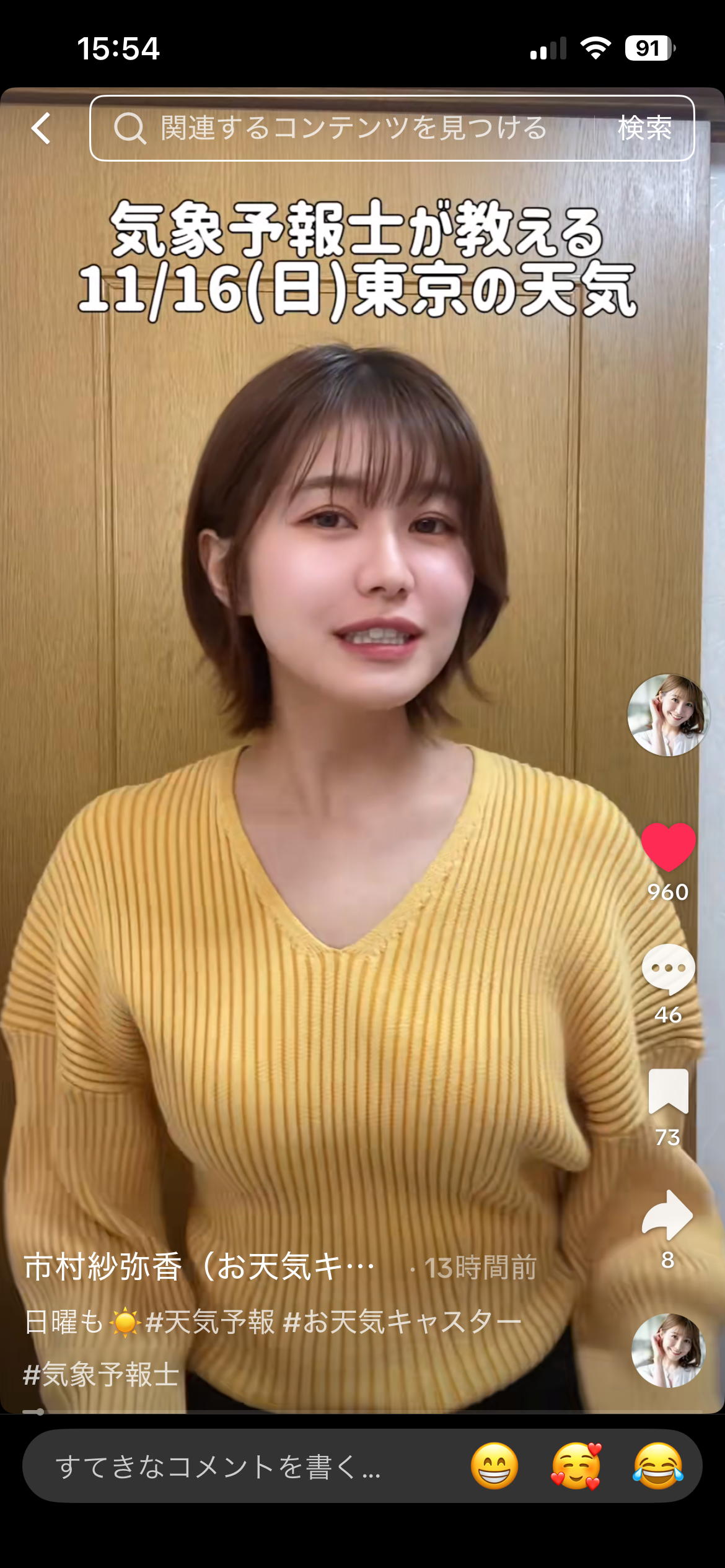Tap the 関連するコンテンツを見つける search field

click(347, 128)
